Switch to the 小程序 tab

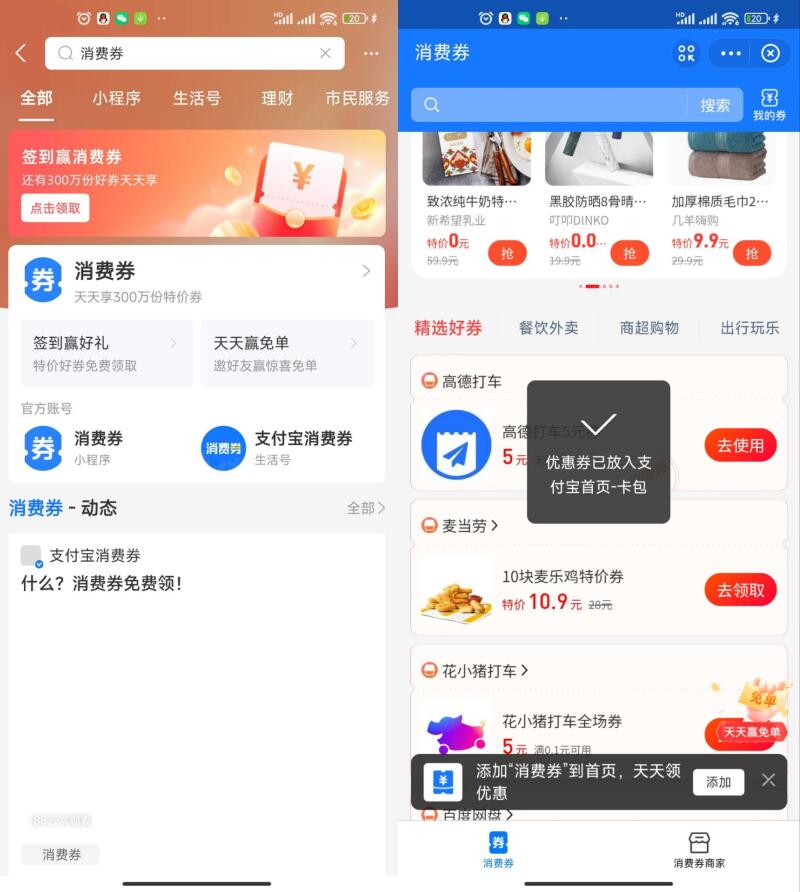click(116, 98)
